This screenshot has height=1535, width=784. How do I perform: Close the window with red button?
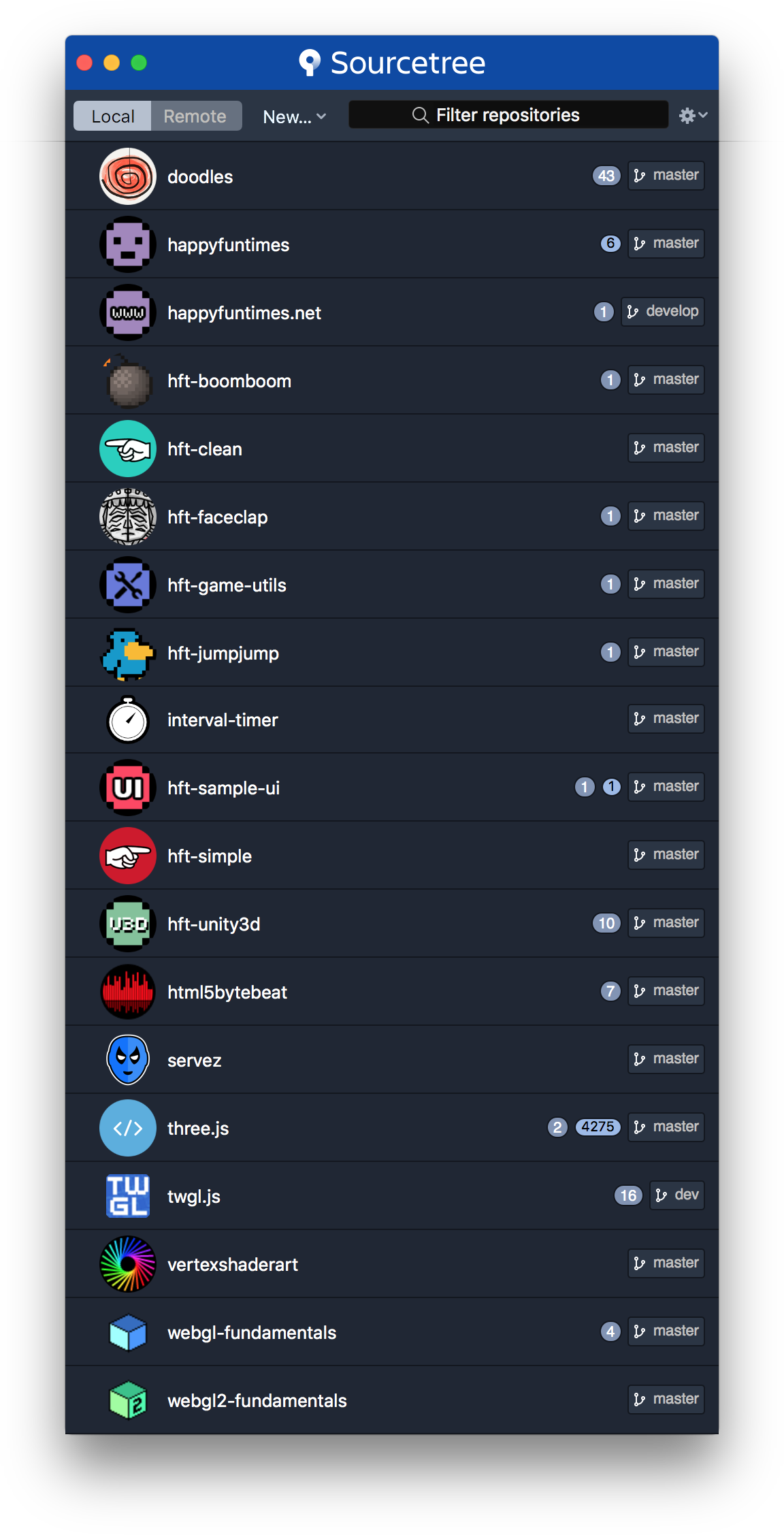click(84, 63)
